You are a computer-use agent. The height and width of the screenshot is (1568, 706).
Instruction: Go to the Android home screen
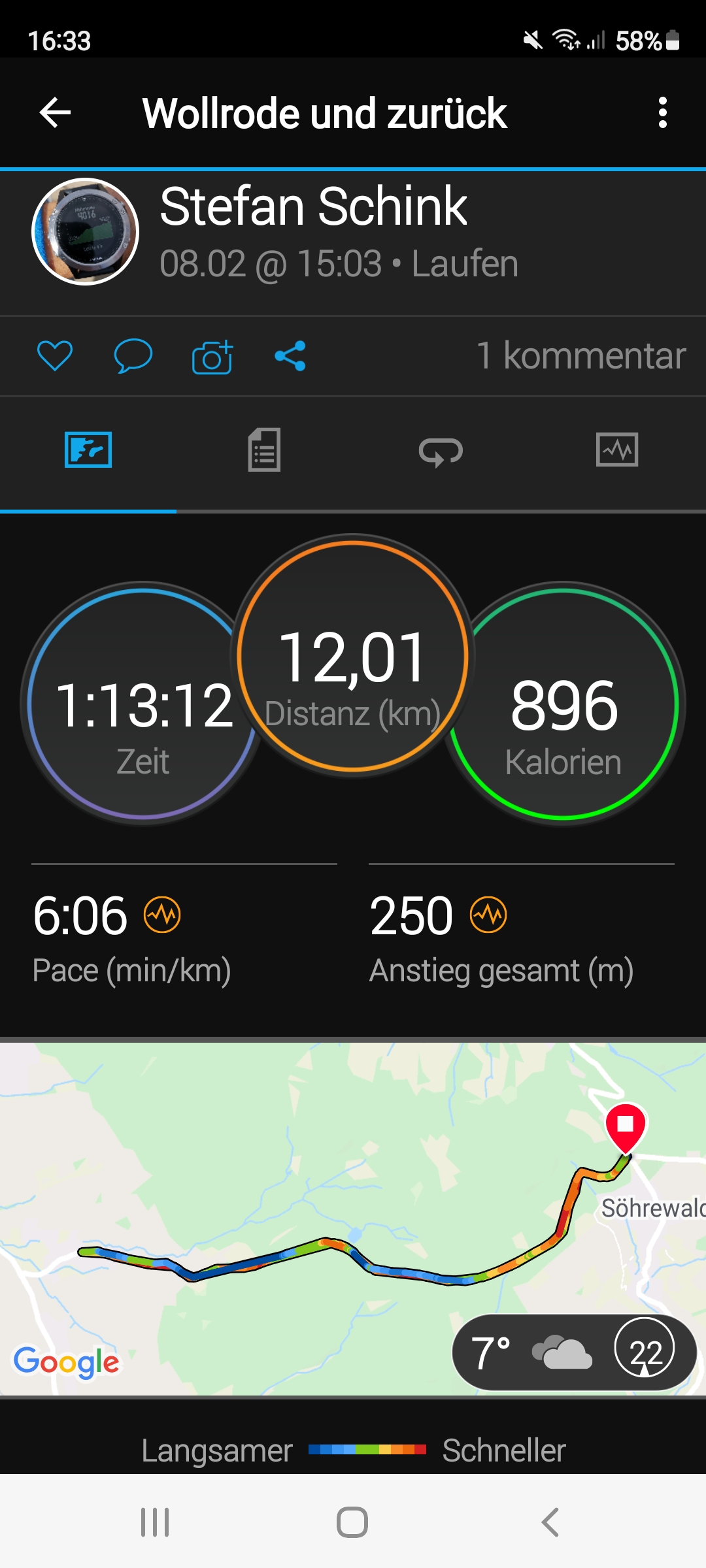point(352,1522)
